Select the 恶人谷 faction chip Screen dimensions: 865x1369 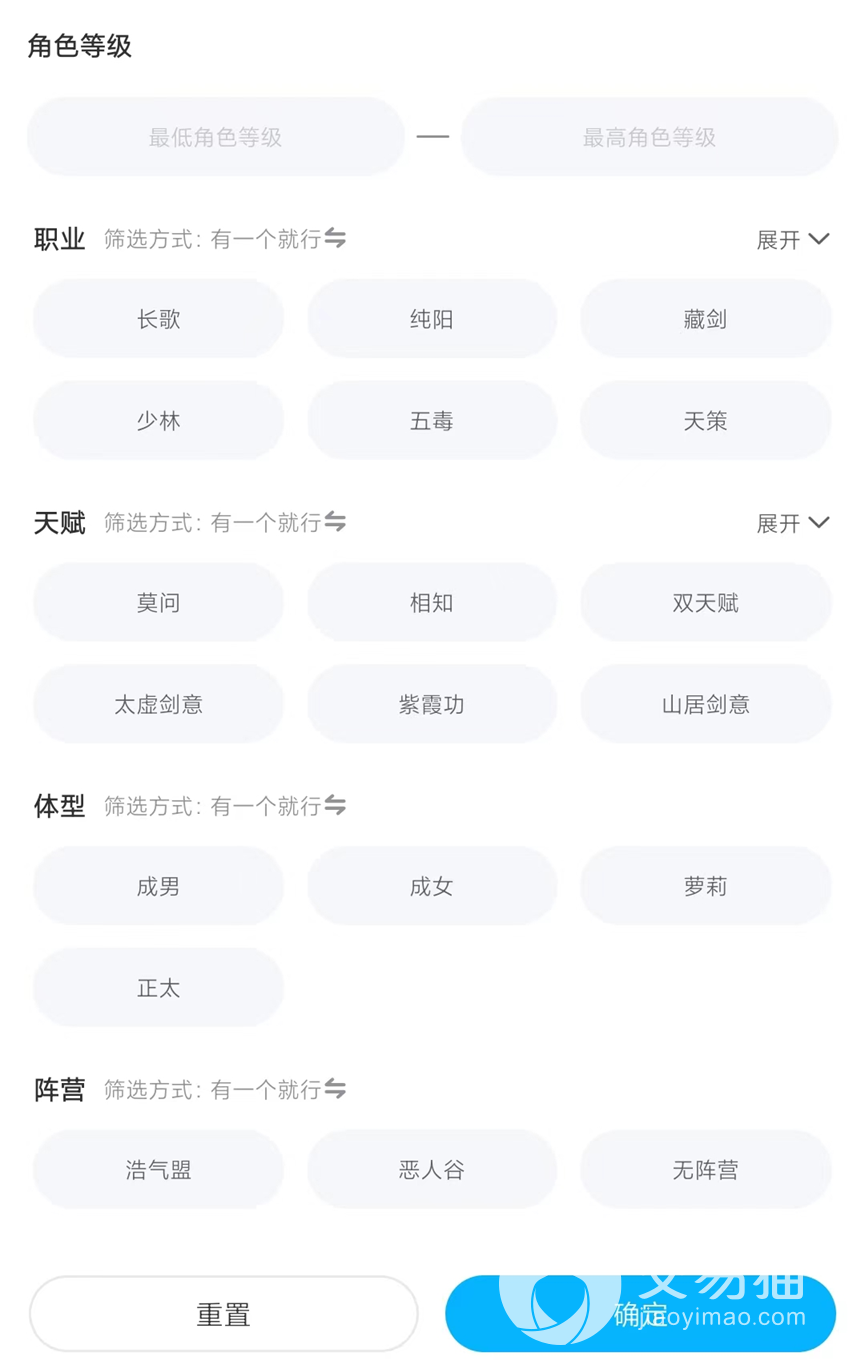click(432, 1170)
